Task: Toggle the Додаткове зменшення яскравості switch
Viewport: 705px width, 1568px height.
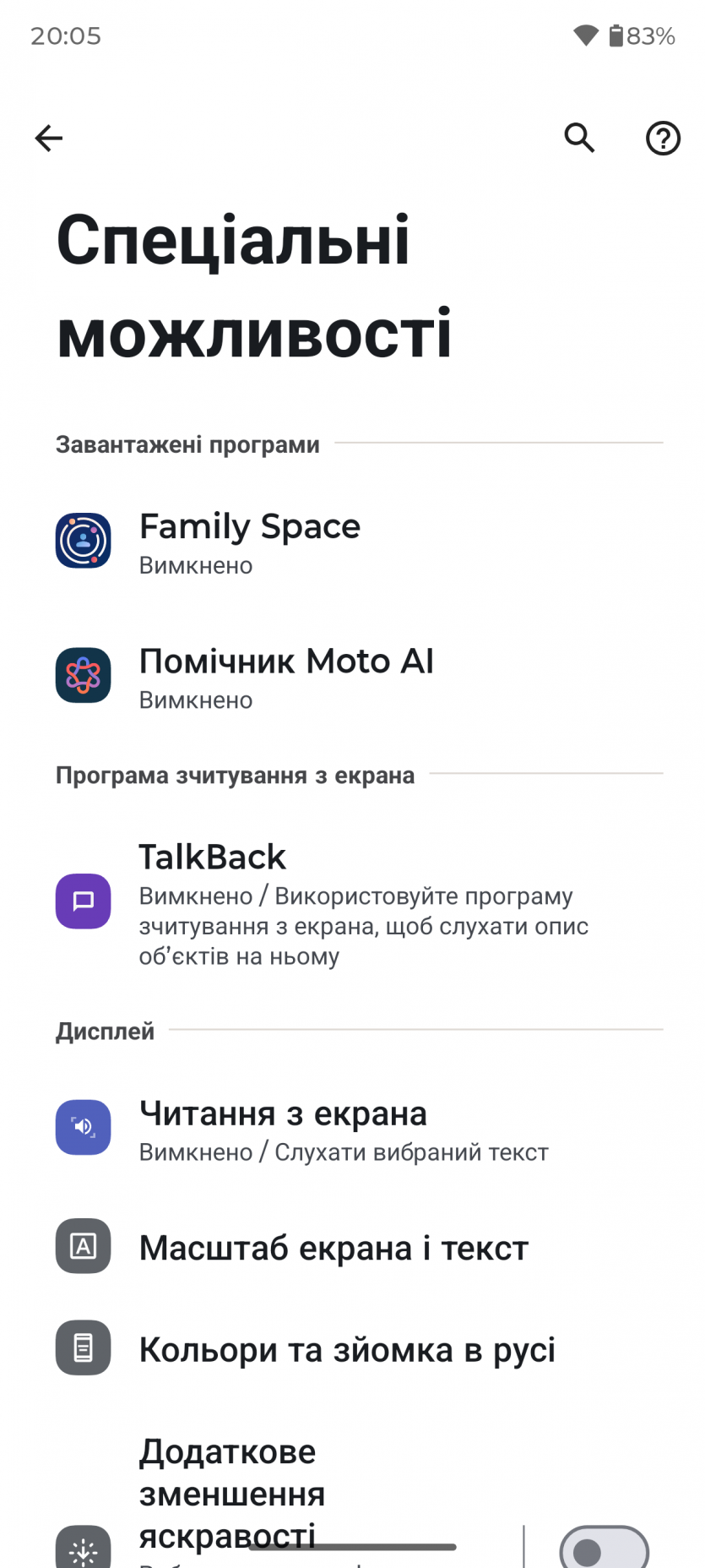Action: [x=604, y=1548]
